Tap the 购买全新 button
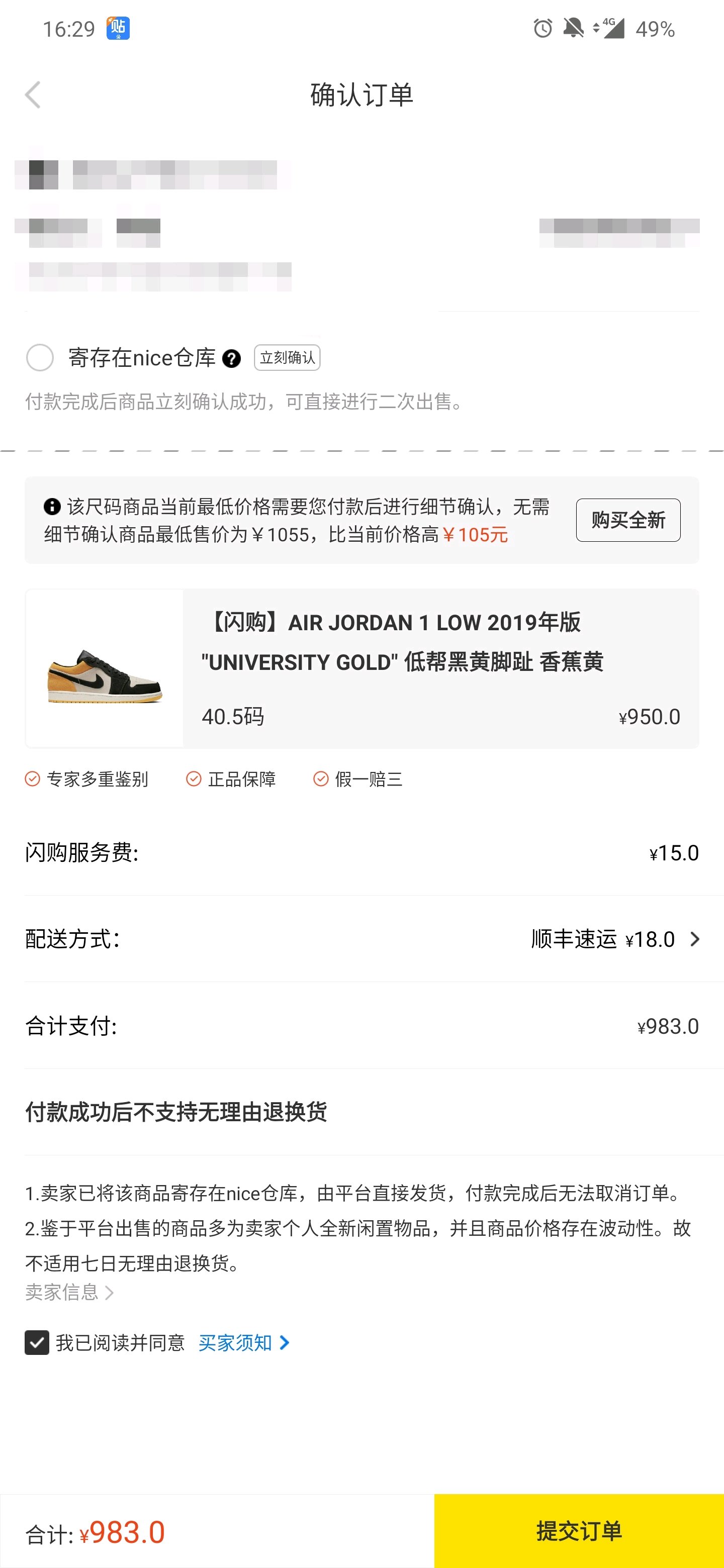The height and width of the screenshot is (1568, 724). coord(628,520)
